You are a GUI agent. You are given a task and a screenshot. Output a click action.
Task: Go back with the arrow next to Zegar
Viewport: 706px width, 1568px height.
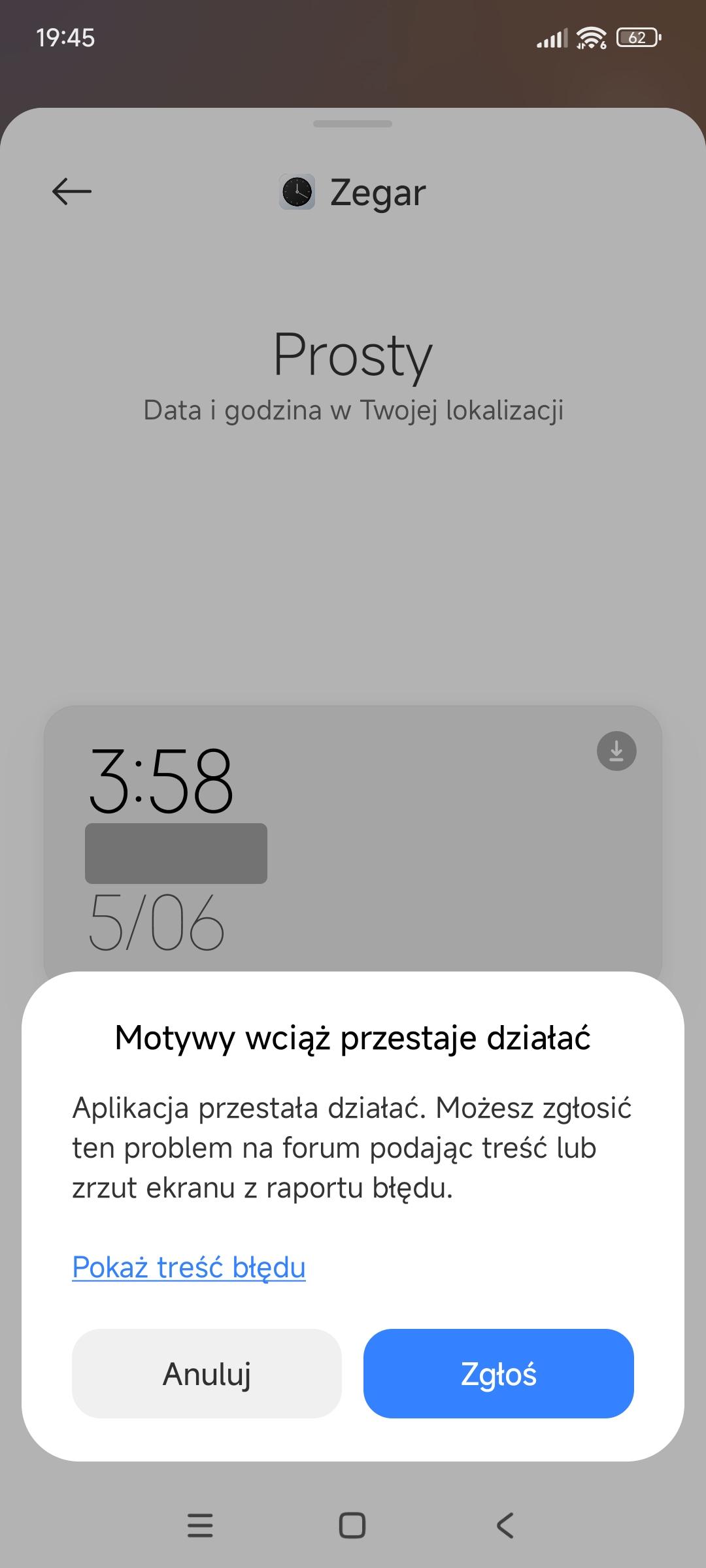click(71, 192)
